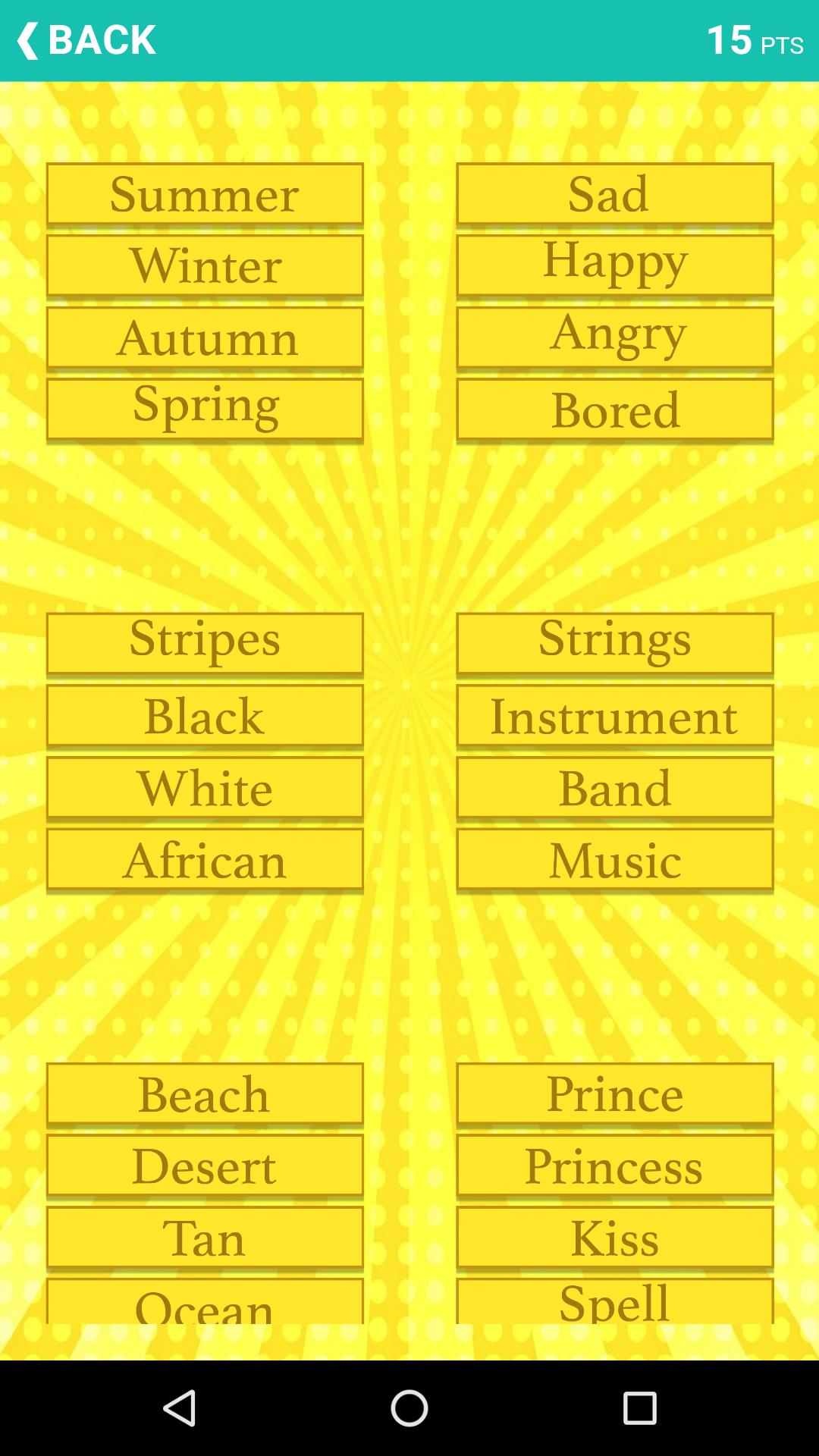Choose the Kiss button
The height and width of the screenshot is (1456, 819).
(614, 1238)
